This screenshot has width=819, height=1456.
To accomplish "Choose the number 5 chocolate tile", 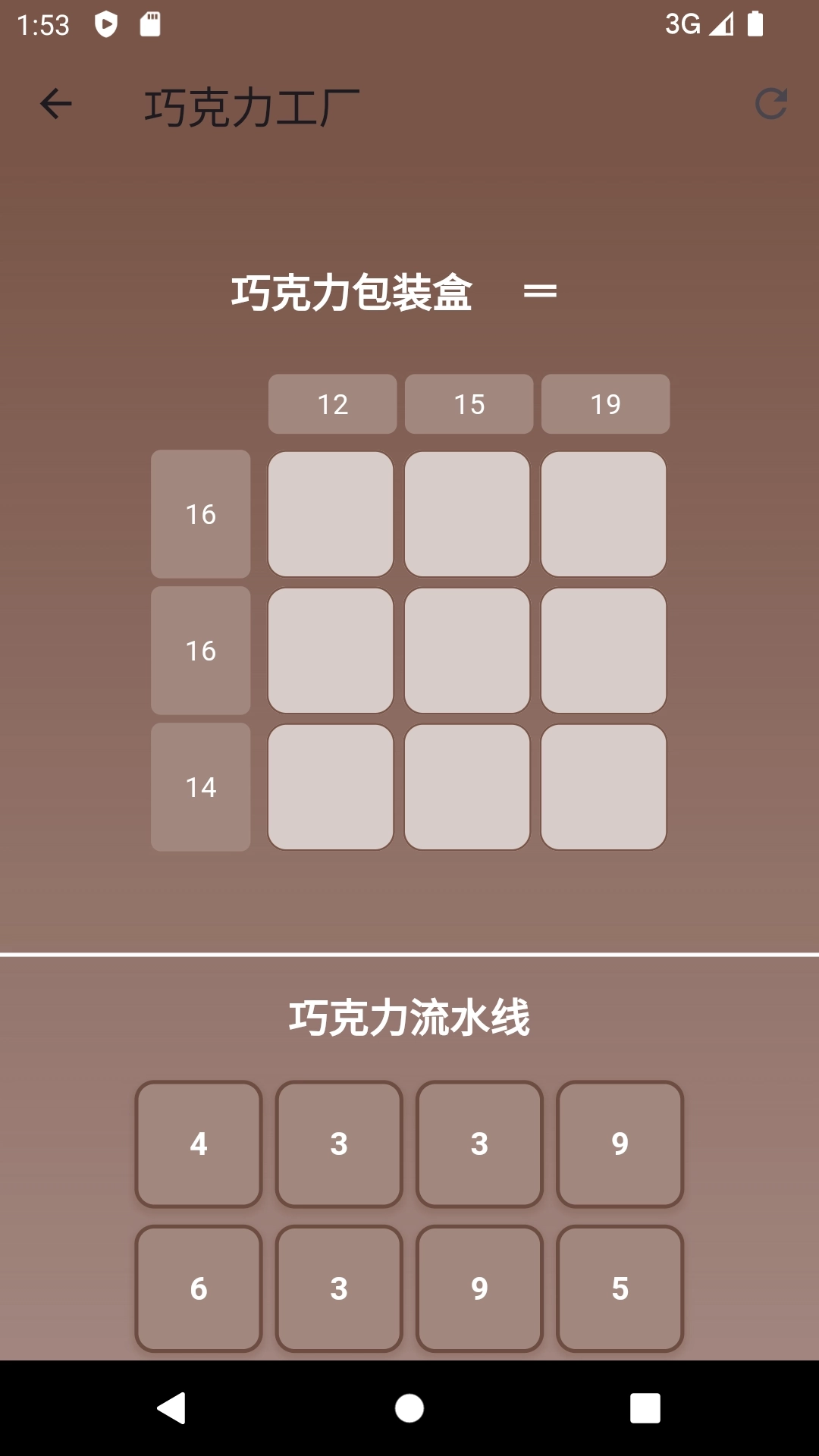I will point(620,1288).
